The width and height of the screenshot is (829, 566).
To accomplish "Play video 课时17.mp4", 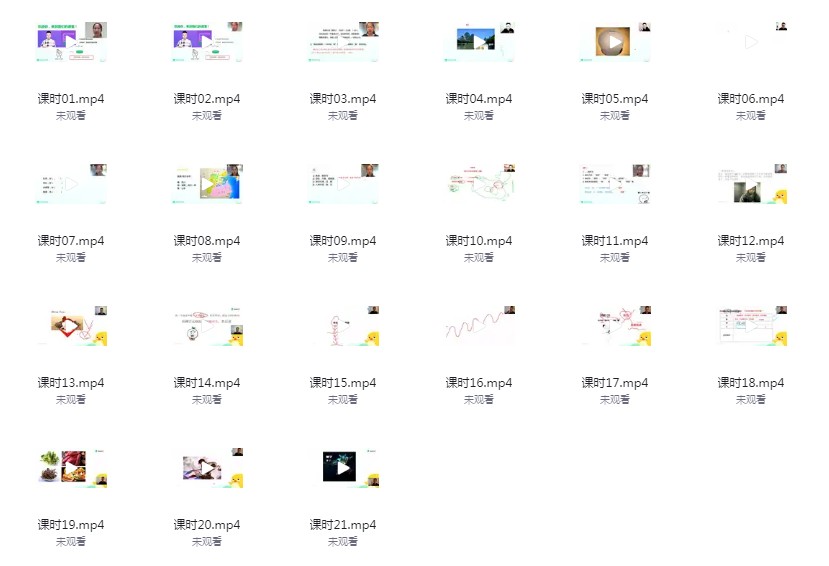I will pos(615,327).
